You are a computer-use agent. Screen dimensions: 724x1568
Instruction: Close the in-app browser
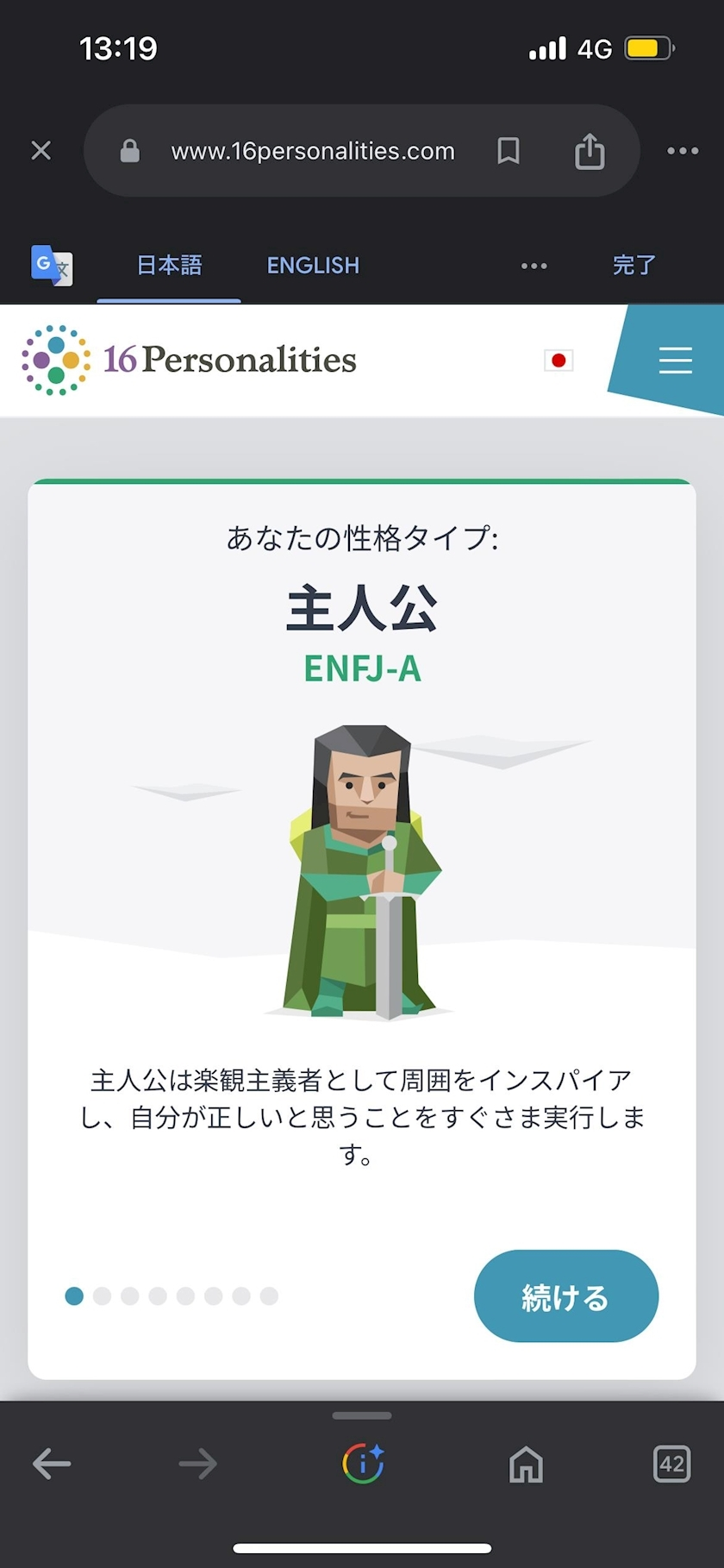[x=41, y=151]
